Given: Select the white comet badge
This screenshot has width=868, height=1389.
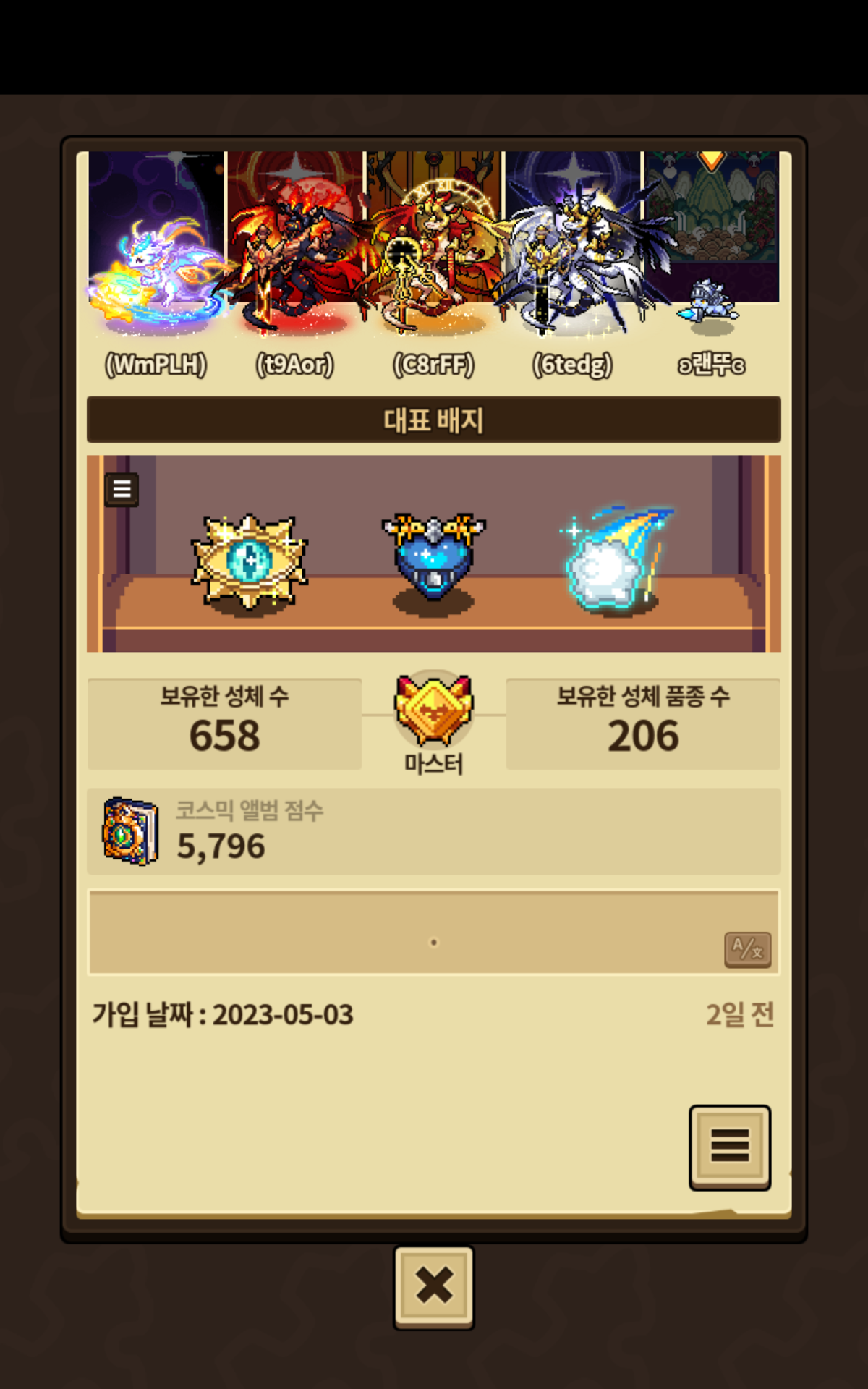Looking at the screenshot, I should click(615, 558).
